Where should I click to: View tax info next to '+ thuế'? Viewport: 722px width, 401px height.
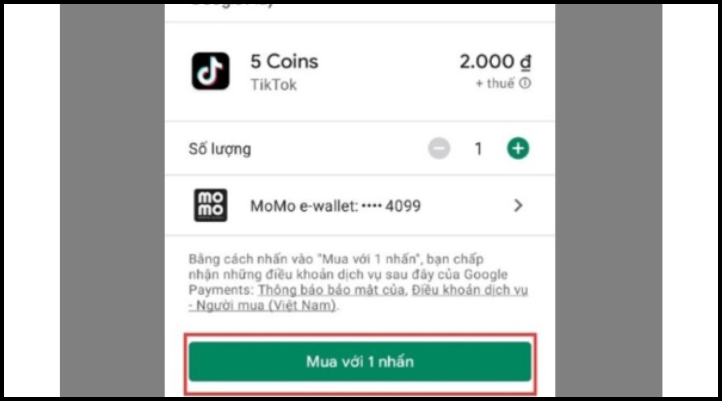[x=525, y=83]
